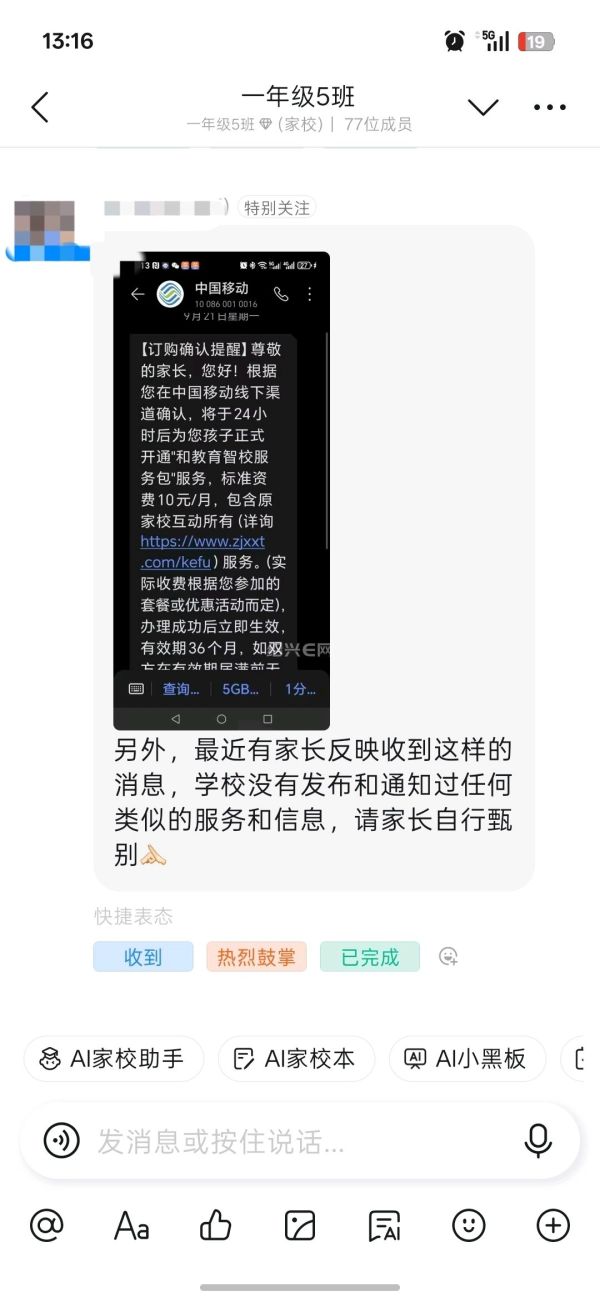
Task: Add an emoji reaction to the message
Action: pos(449,957)
